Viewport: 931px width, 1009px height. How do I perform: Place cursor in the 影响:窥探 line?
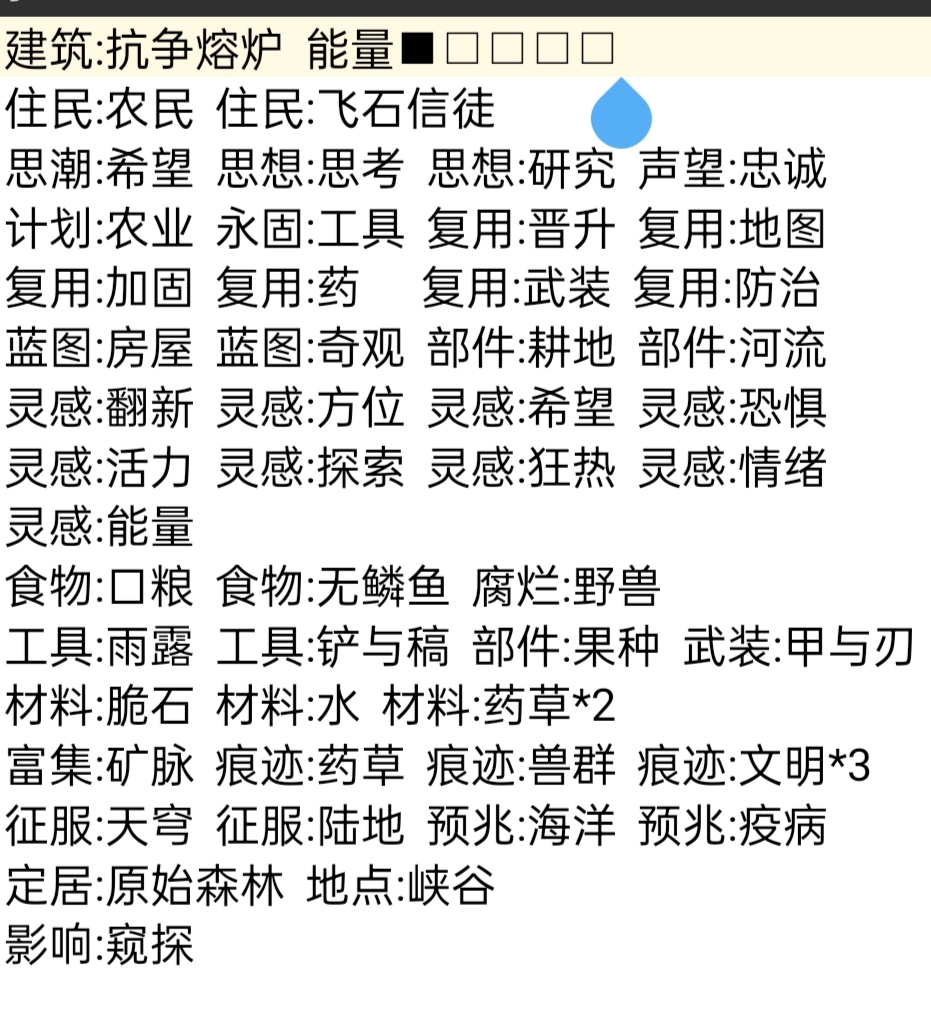click(100, 944)
